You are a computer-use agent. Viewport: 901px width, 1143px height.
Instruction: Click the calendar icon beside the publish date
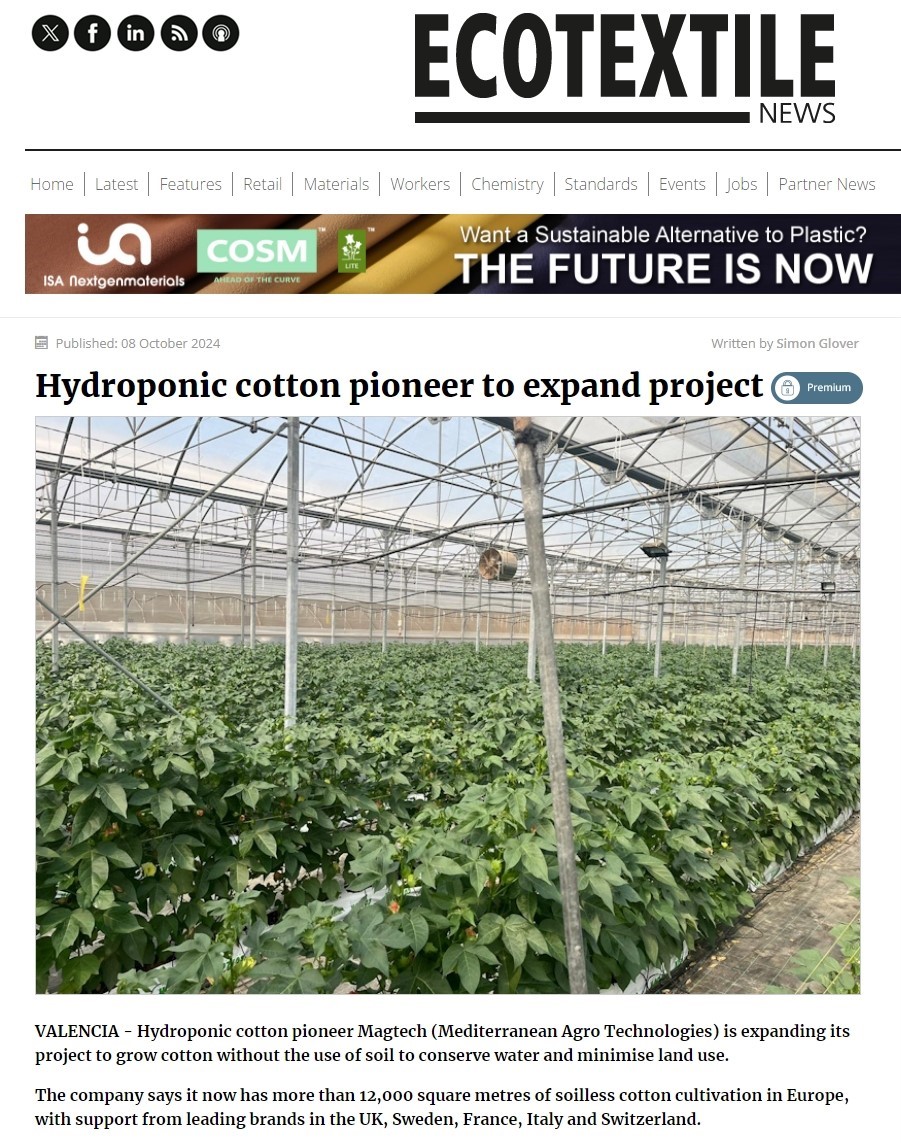[42, 342]
